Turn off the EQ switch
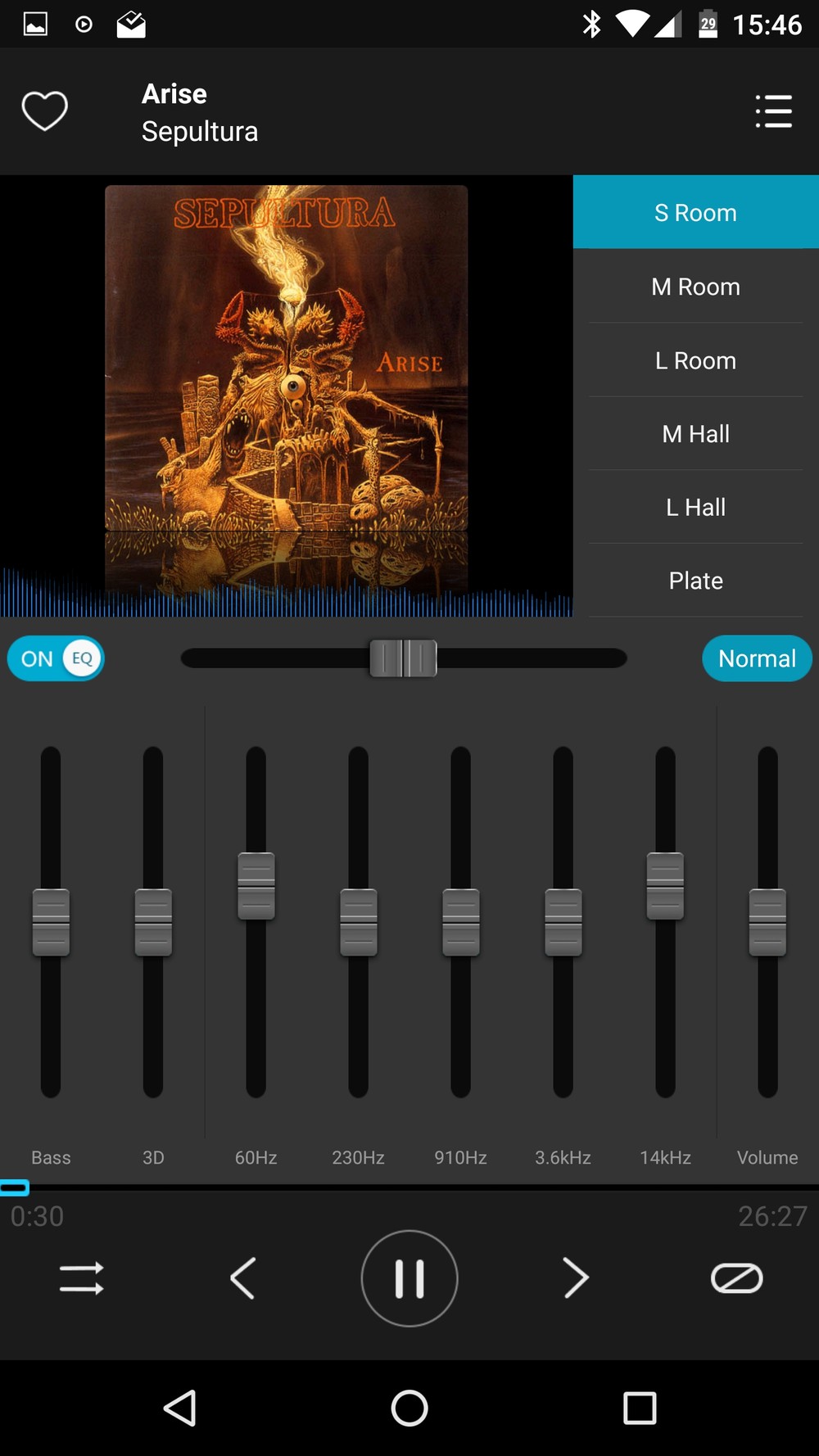The width and height of the screenshot is (819, 1456). 56,658
